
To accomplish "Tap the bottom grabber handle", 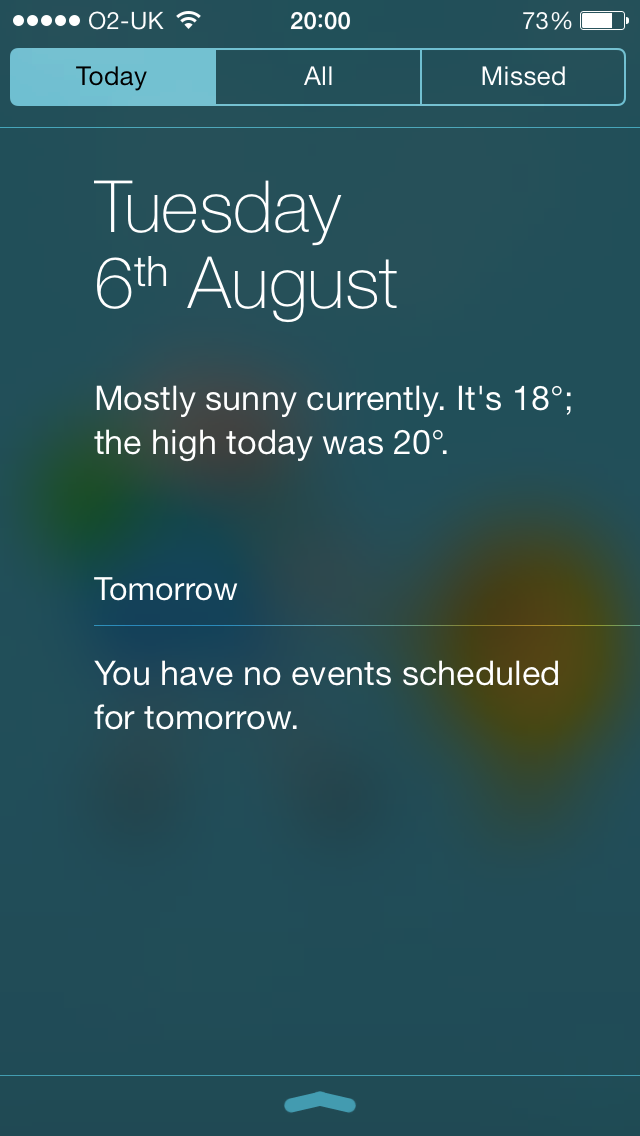I will [x=320, y=1103].
